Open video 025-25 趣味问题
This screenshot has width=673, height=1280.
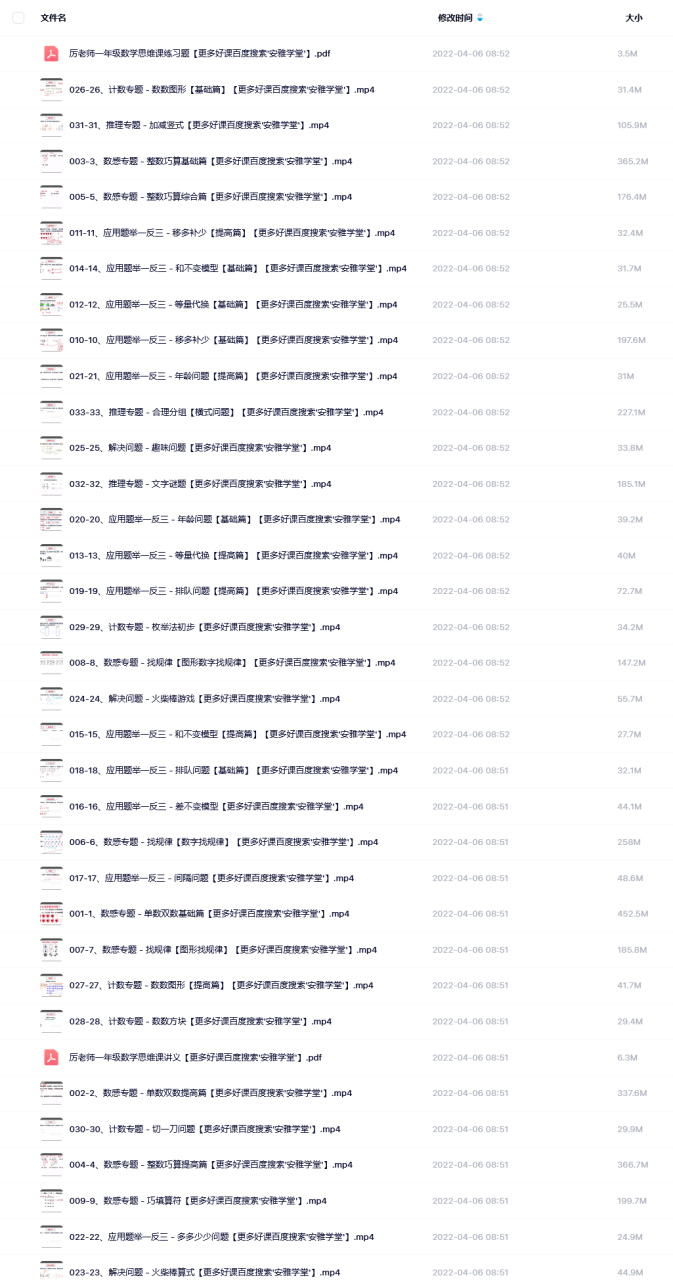(200, 448)
